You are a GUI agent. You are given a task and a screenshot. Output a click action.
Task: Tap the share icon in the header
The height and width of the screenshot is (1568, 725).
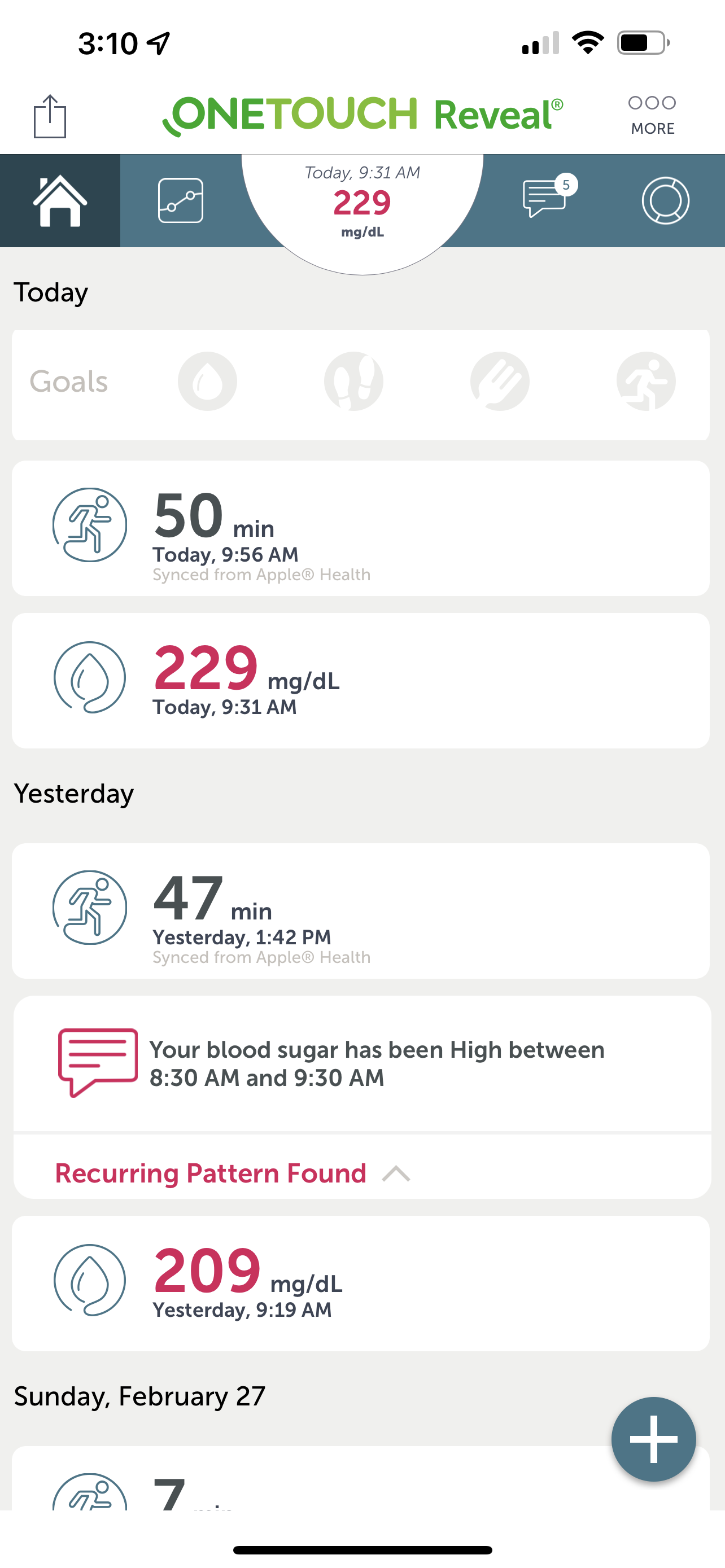(50, 116)
